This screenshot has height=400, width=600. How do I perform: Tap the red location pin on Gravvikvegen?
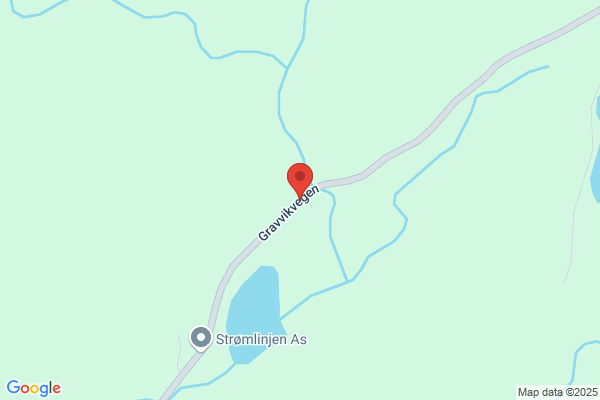tap(300, 180)
